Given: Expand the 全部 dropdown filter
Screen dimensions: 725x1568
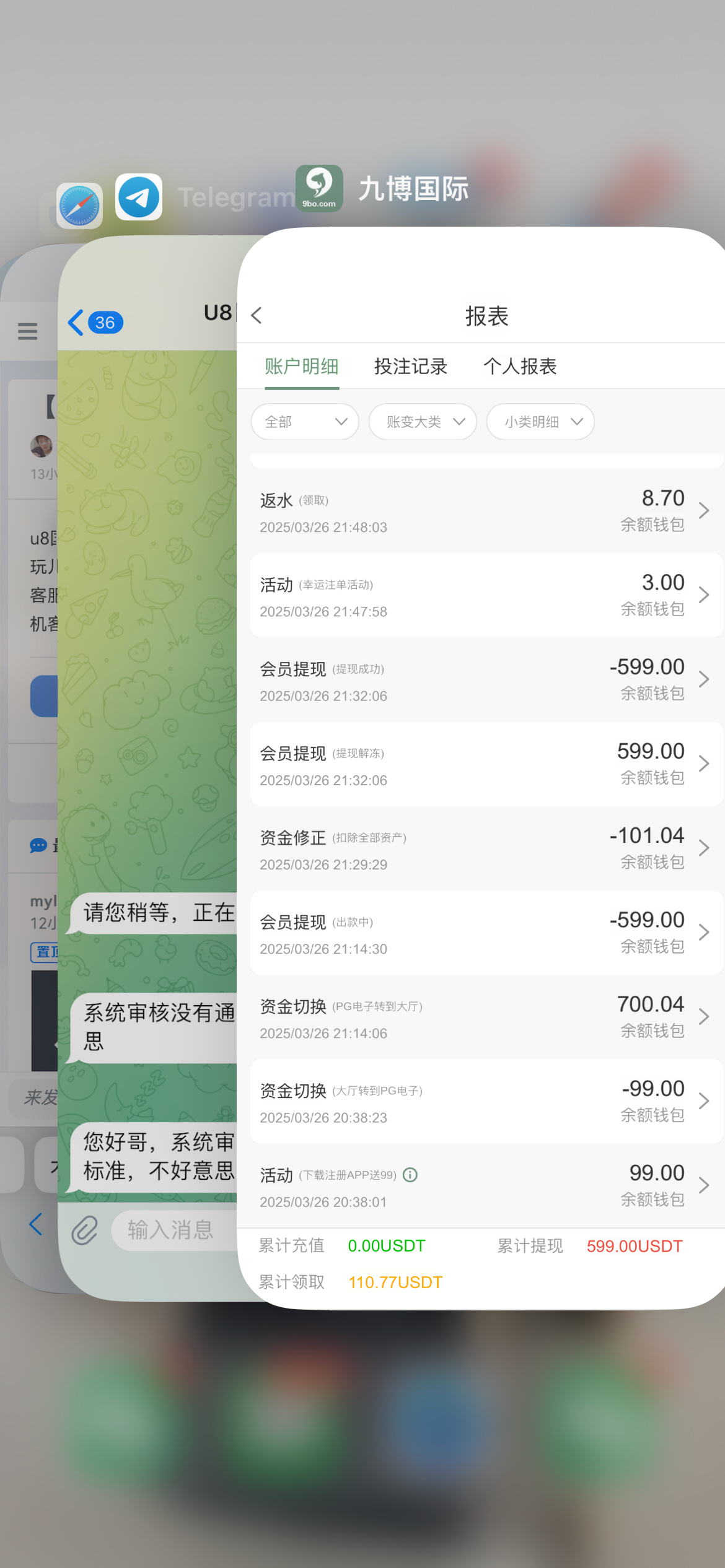Looking at the screenshot, I should (305, 422).
